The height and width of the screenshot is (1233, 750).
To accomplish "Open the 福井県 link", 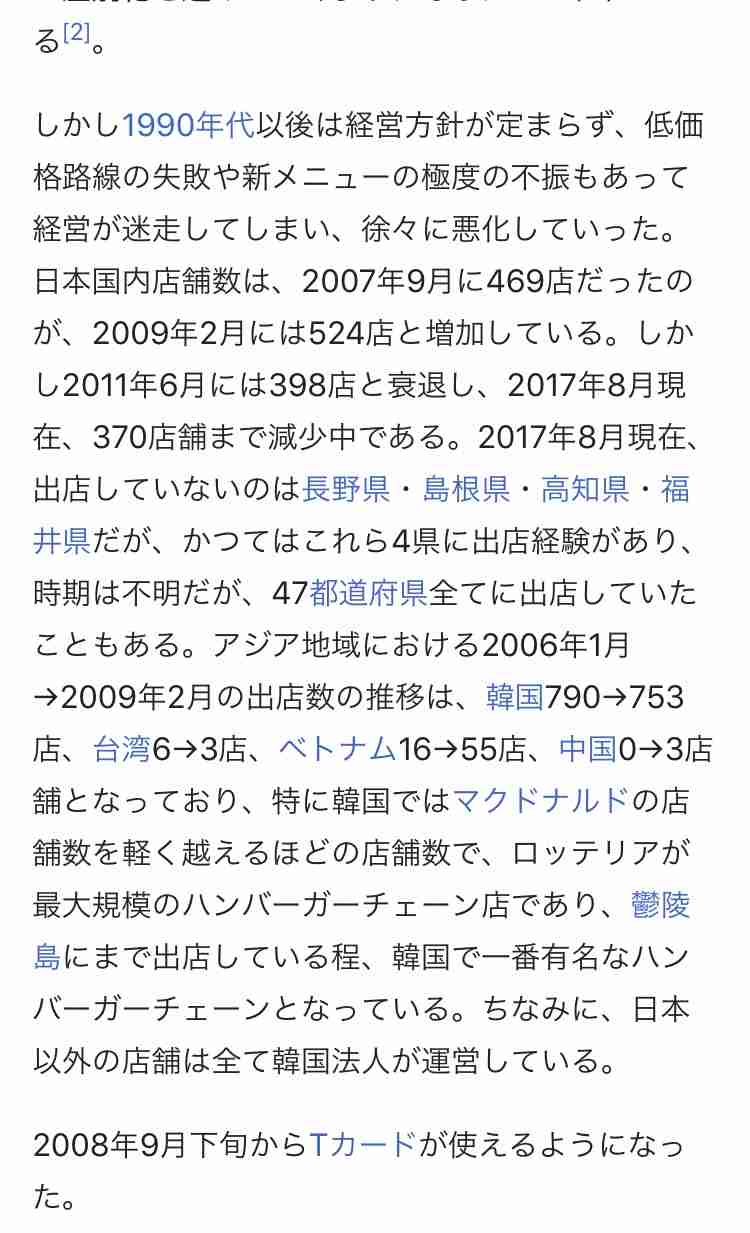I will [x=62, y=541].
